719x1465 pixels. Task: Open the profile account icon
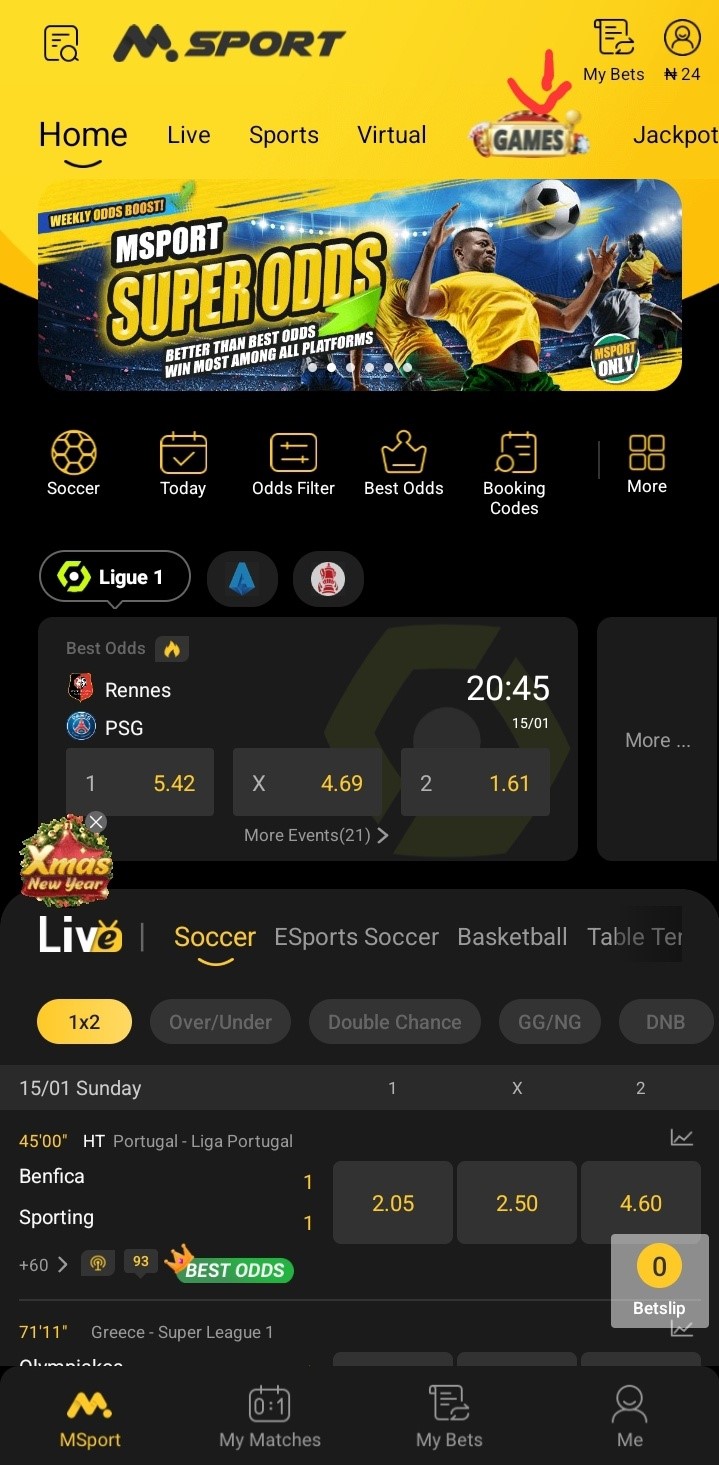pos(682,39)
